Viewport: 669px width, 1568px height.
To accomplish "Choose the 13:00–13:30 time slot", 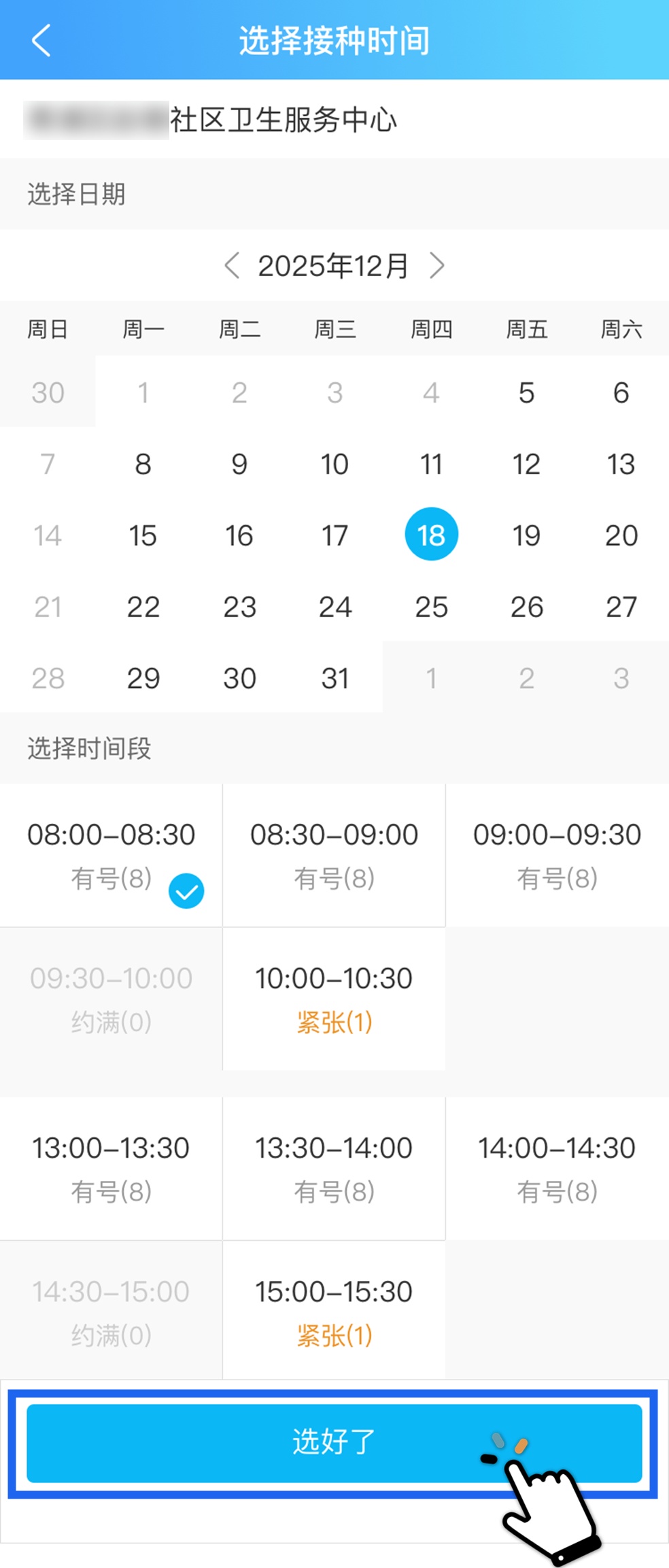I will [x=111, y=1168].
